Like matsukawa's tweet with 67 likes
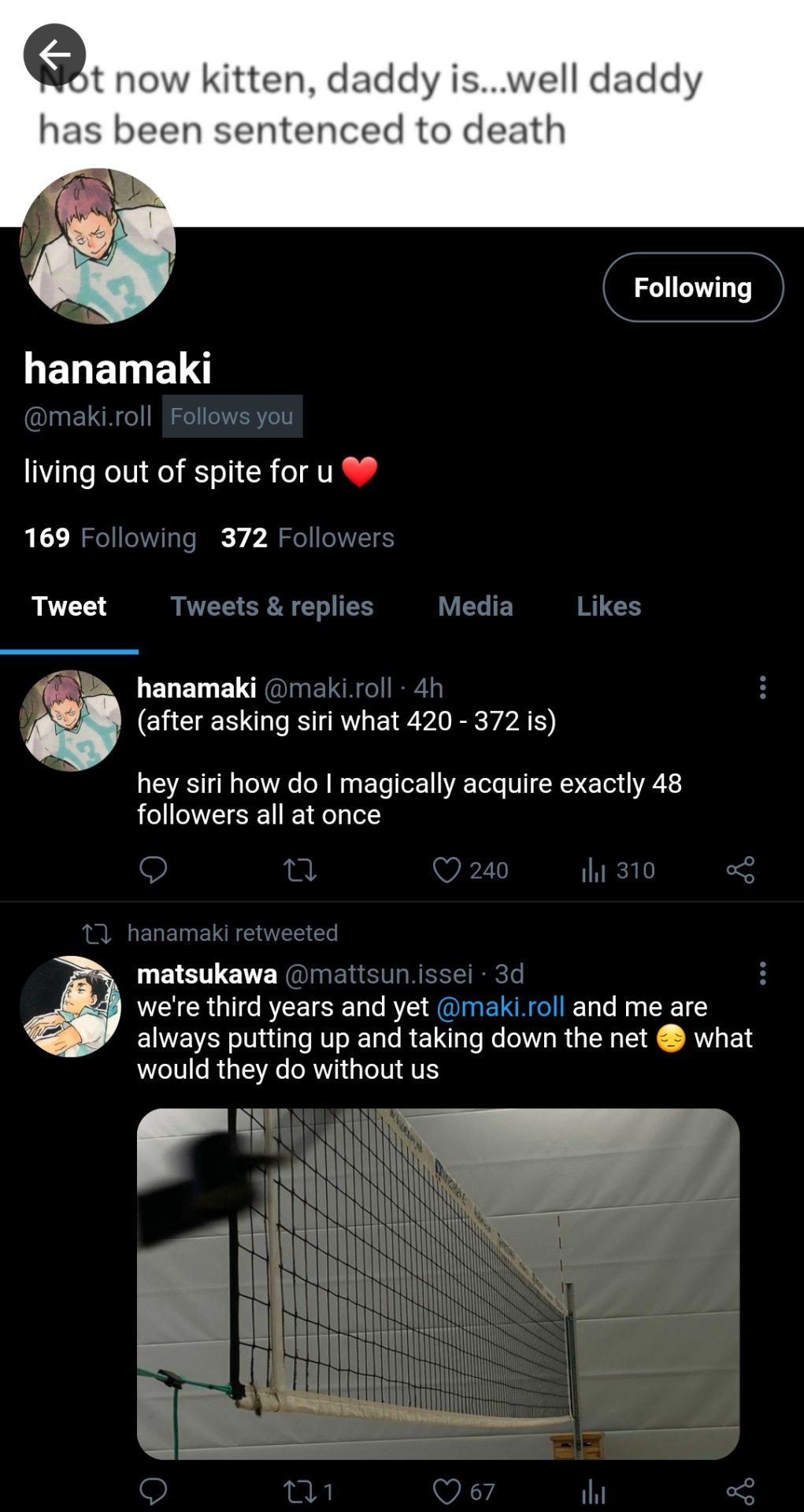804x1512 pixels. point(447,1492)
